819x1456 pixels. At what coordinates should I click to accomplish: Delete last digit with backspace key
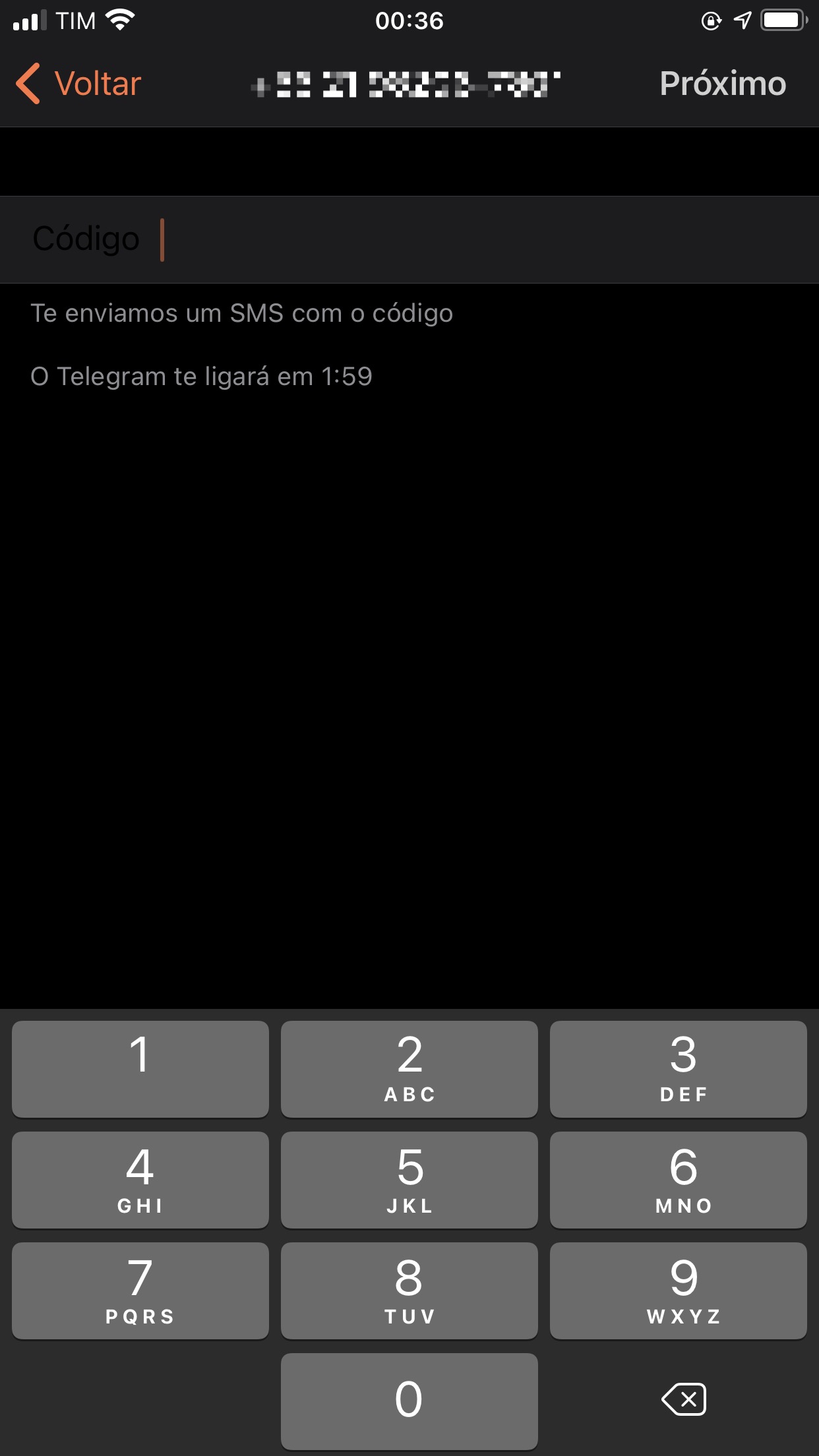click(x=684, y=1399)
